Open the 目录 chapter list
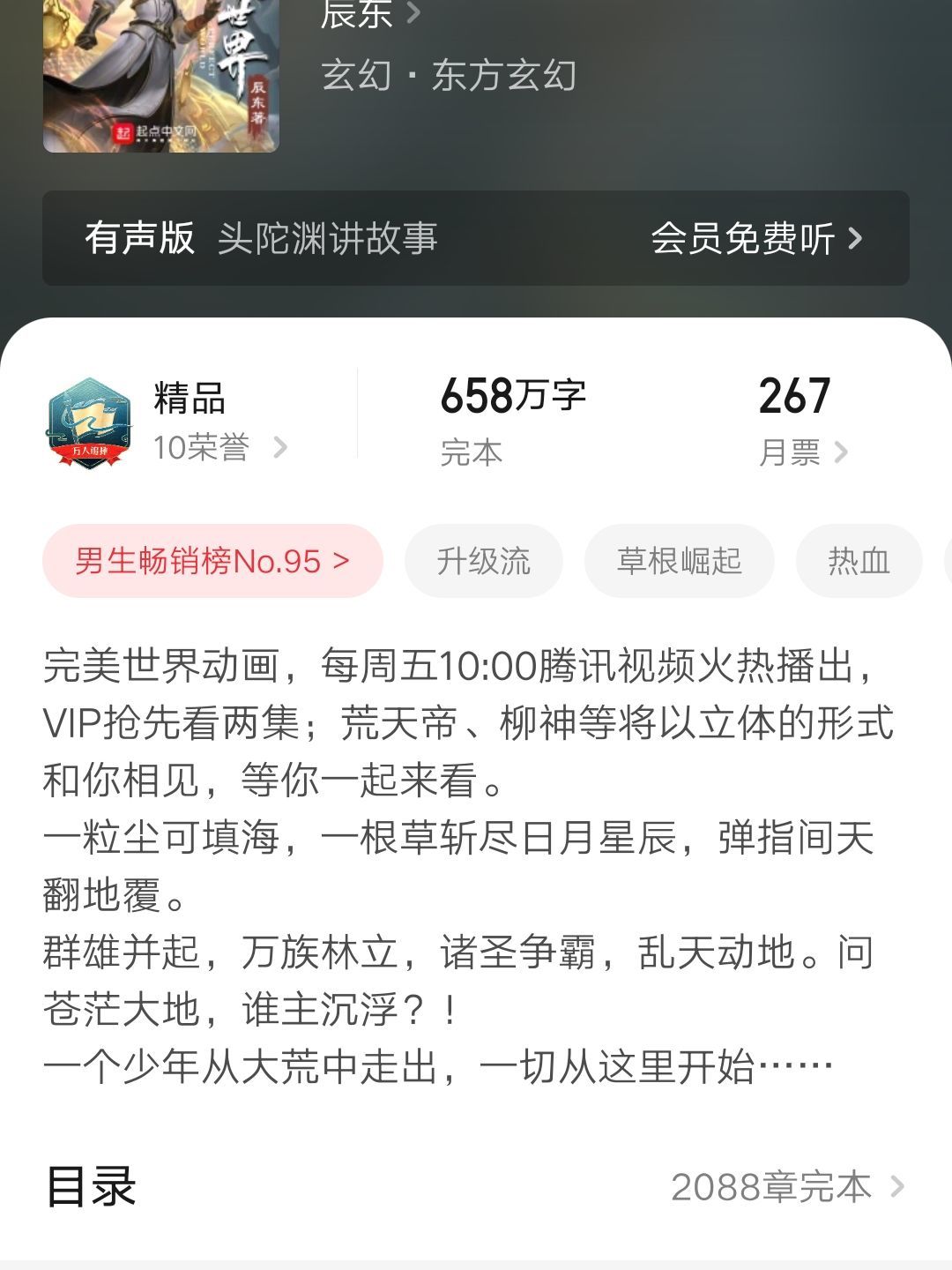 click(476, 1187)
